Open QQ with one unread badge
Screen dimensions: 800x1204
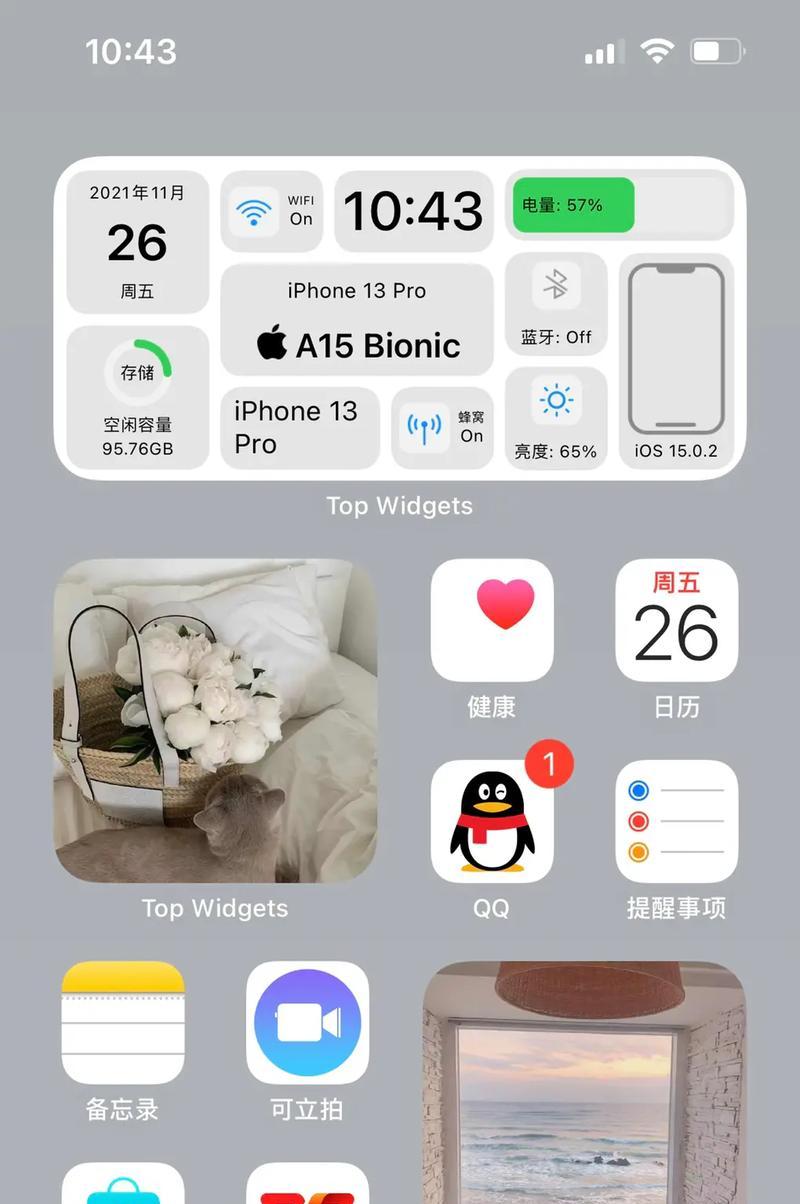click(491, 821)
